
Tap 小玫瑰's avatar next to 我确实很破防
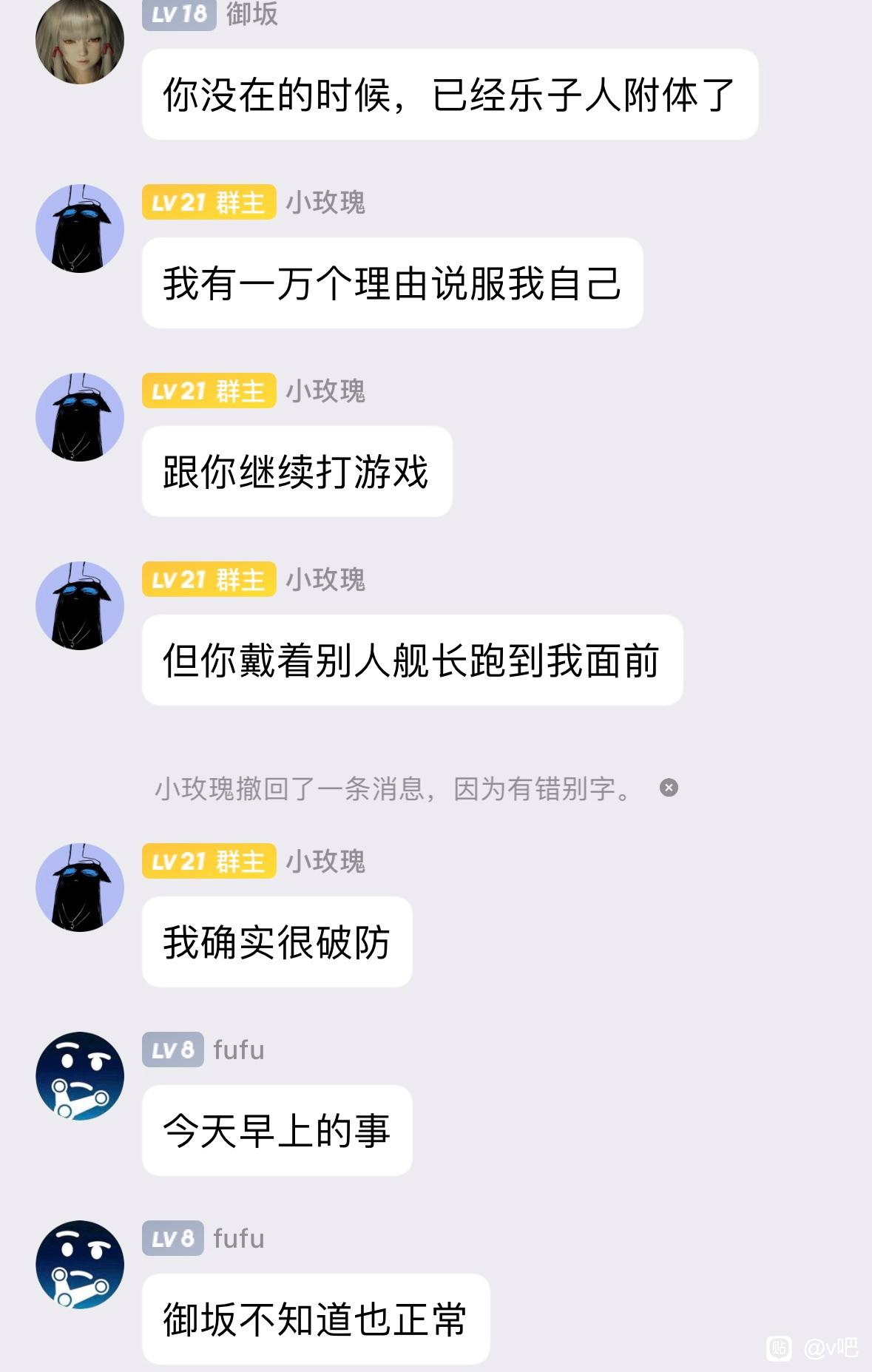(x=80, y=887)
